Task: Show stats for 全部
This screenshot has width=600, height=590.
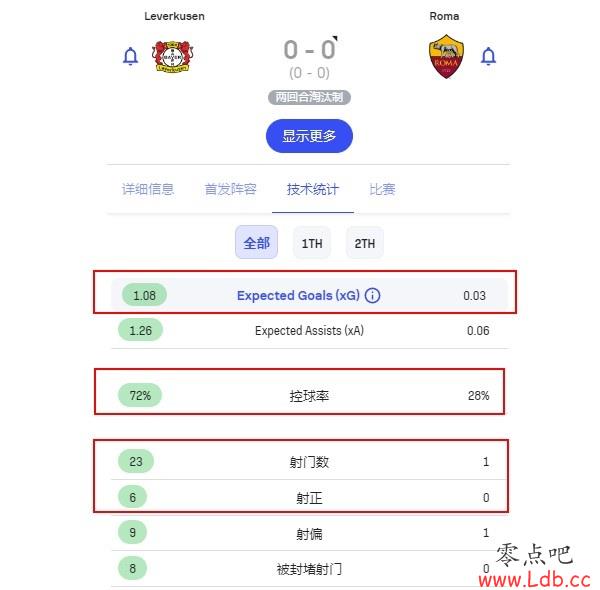Action: [x=256, y=243]
